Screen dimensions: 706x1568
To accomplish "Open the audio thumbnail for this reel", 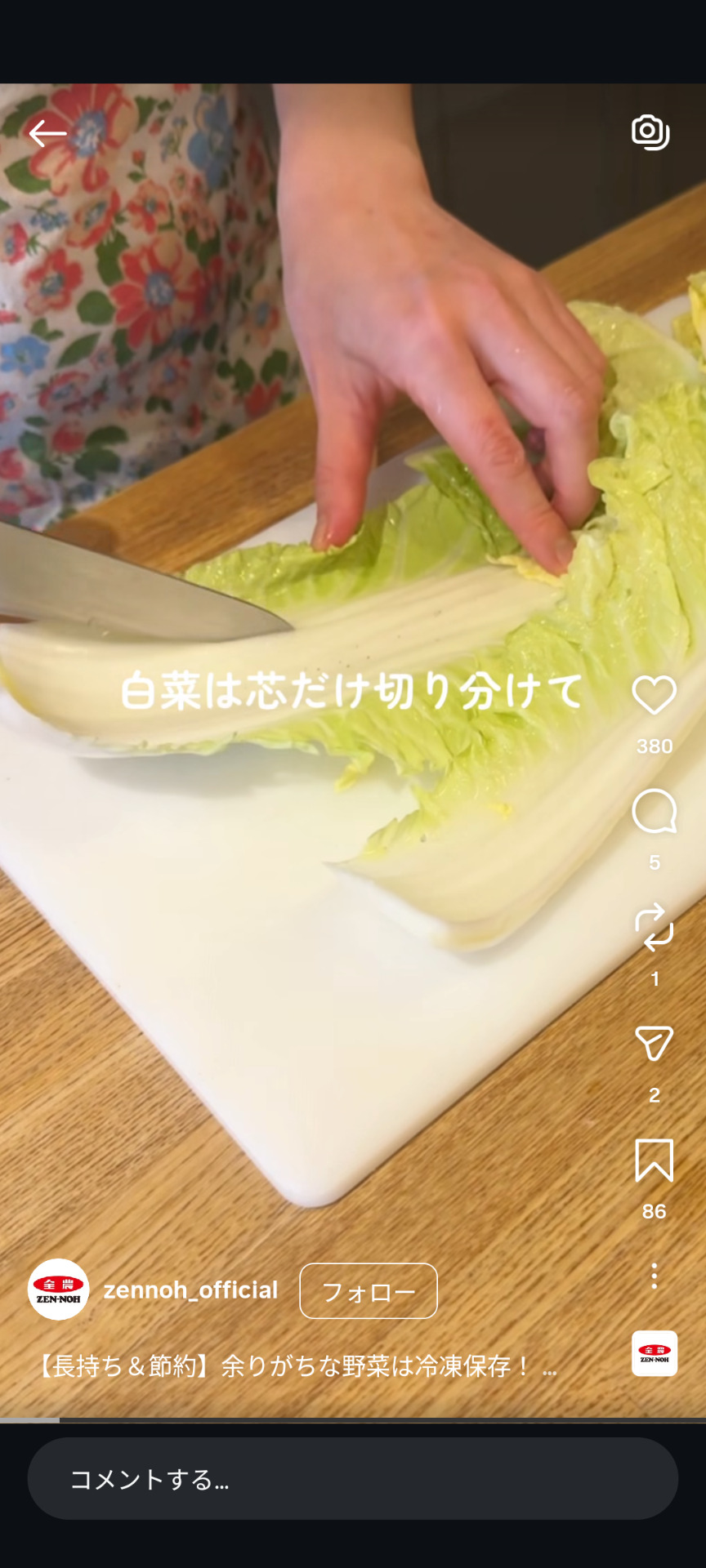I will click(655, 1353).
